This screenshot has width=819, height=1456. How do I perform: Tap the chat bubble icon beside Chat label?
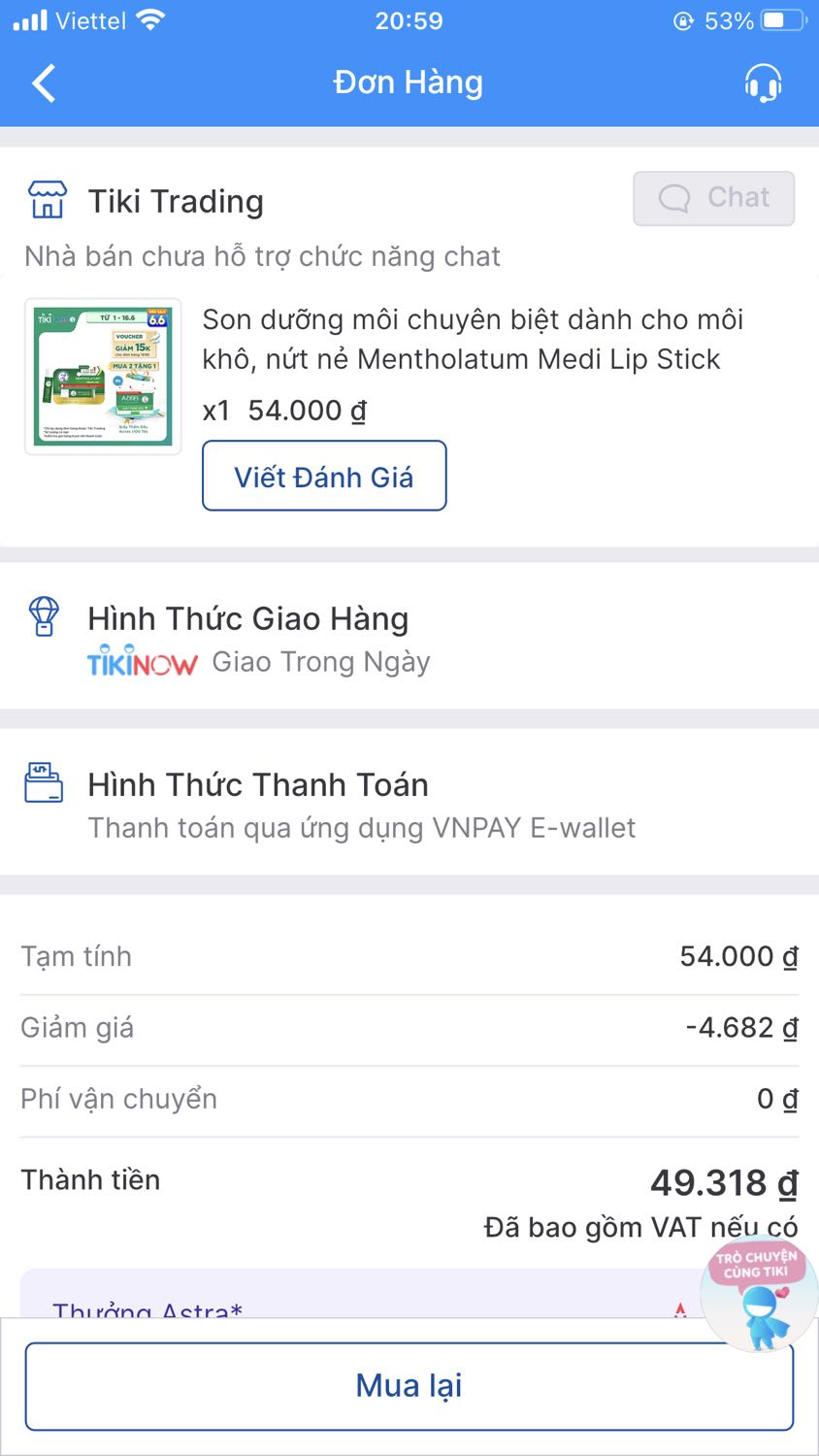673,197
